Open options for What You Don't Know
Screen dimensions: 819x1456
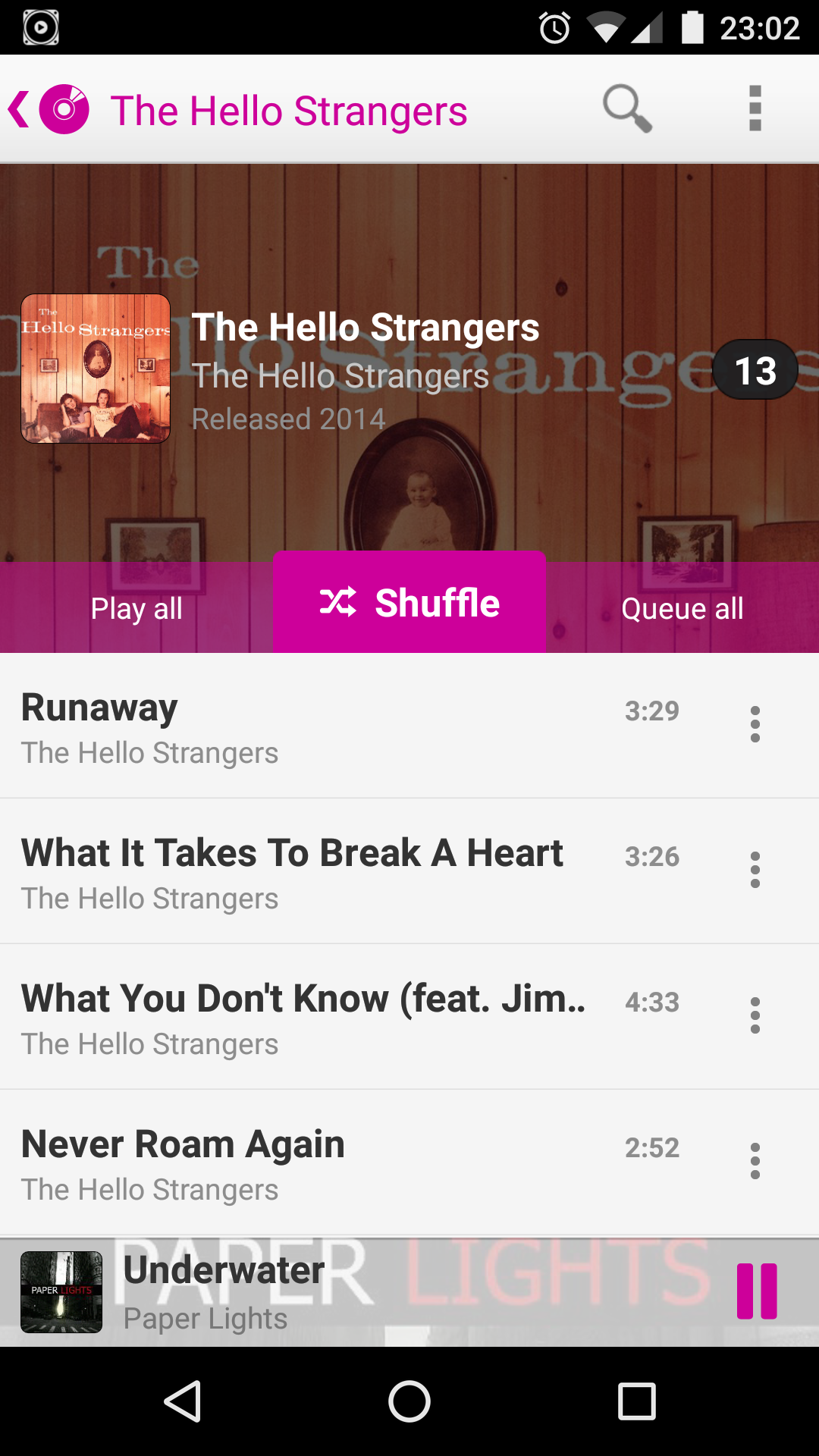tap(755, 1016)
